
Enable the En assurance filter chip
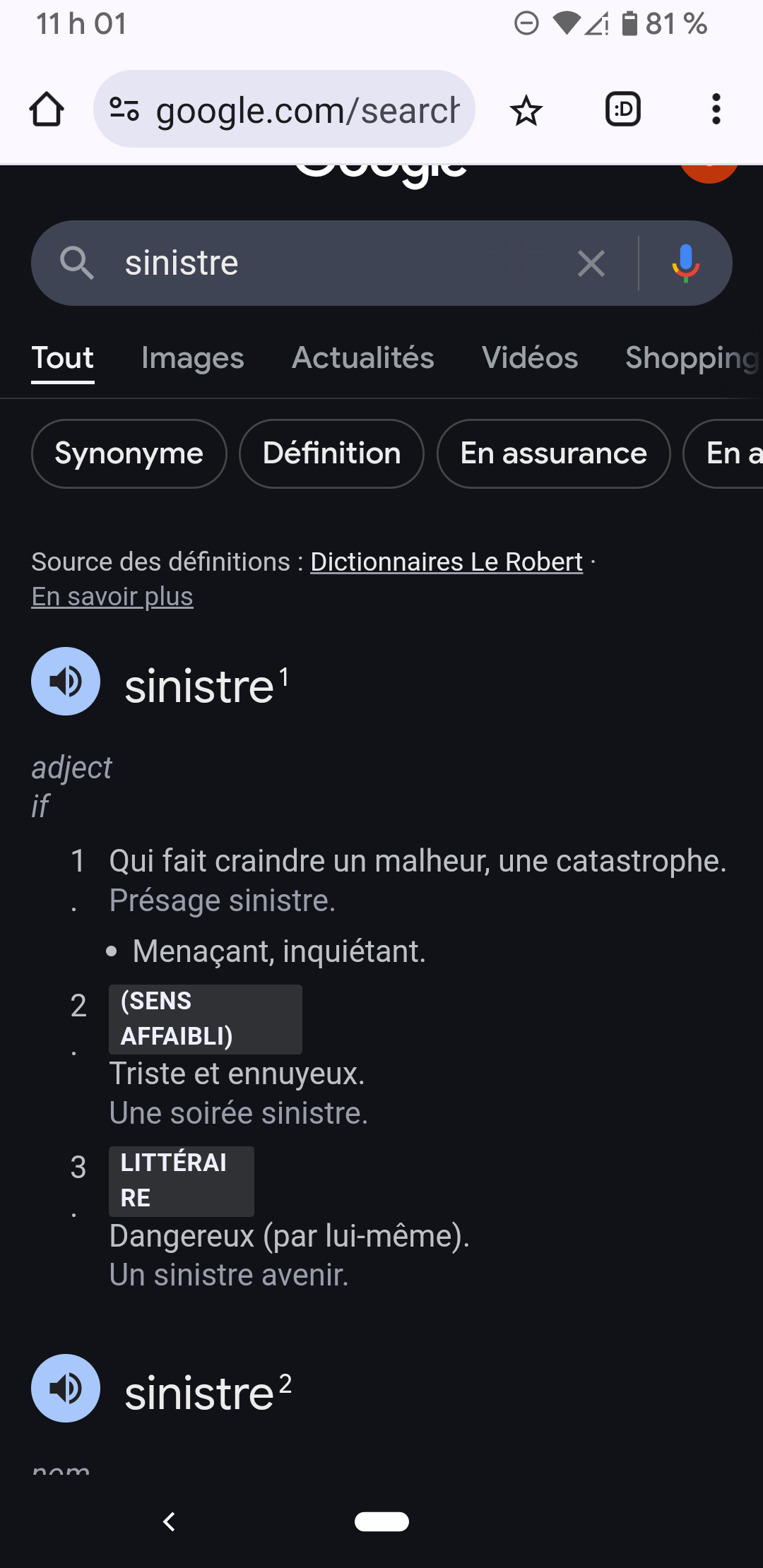[553, 453]
